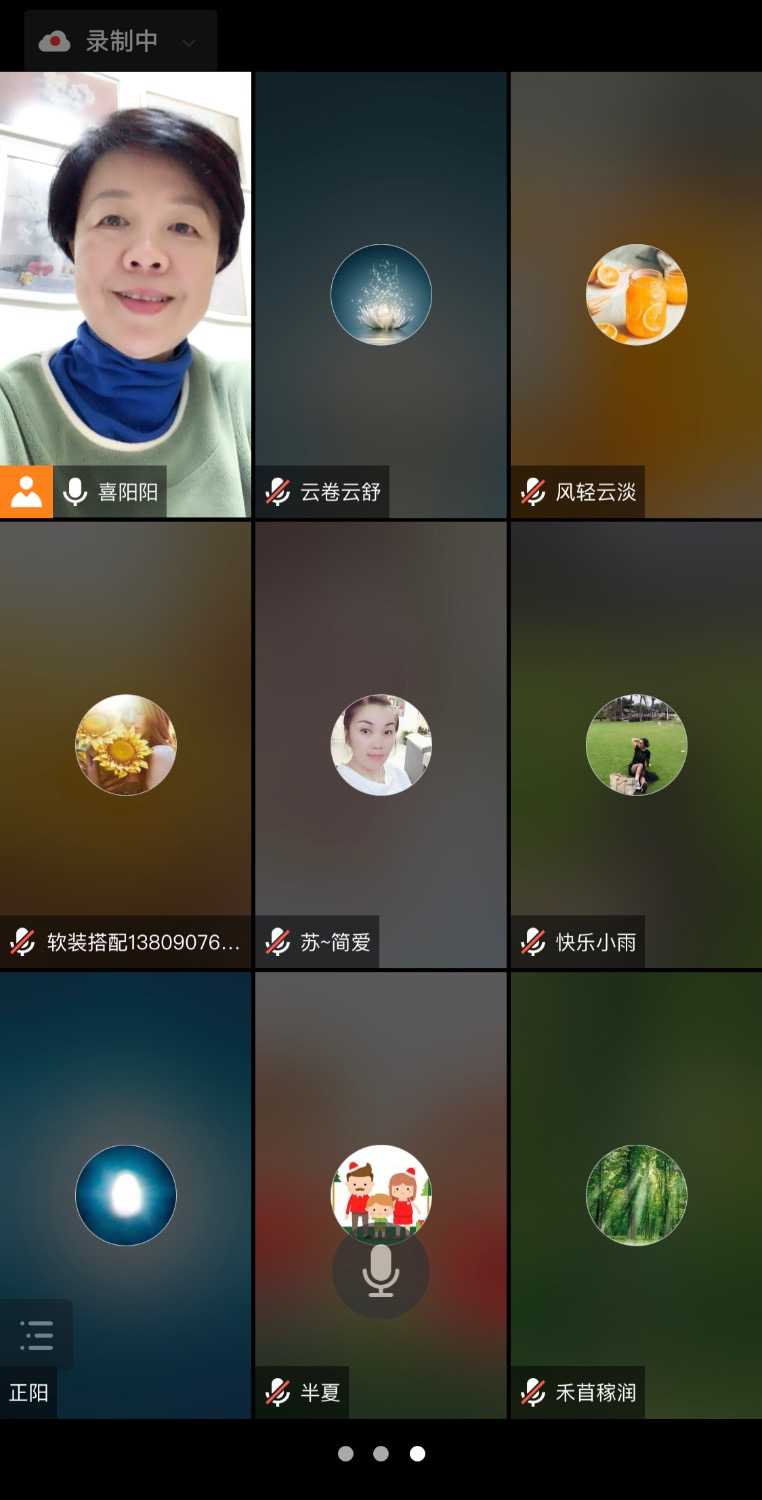The width and height of the screenshot is (762, 1500).
Task: Click the sunflower avatar on 软装搭配's tile
Action: point(126,744)
